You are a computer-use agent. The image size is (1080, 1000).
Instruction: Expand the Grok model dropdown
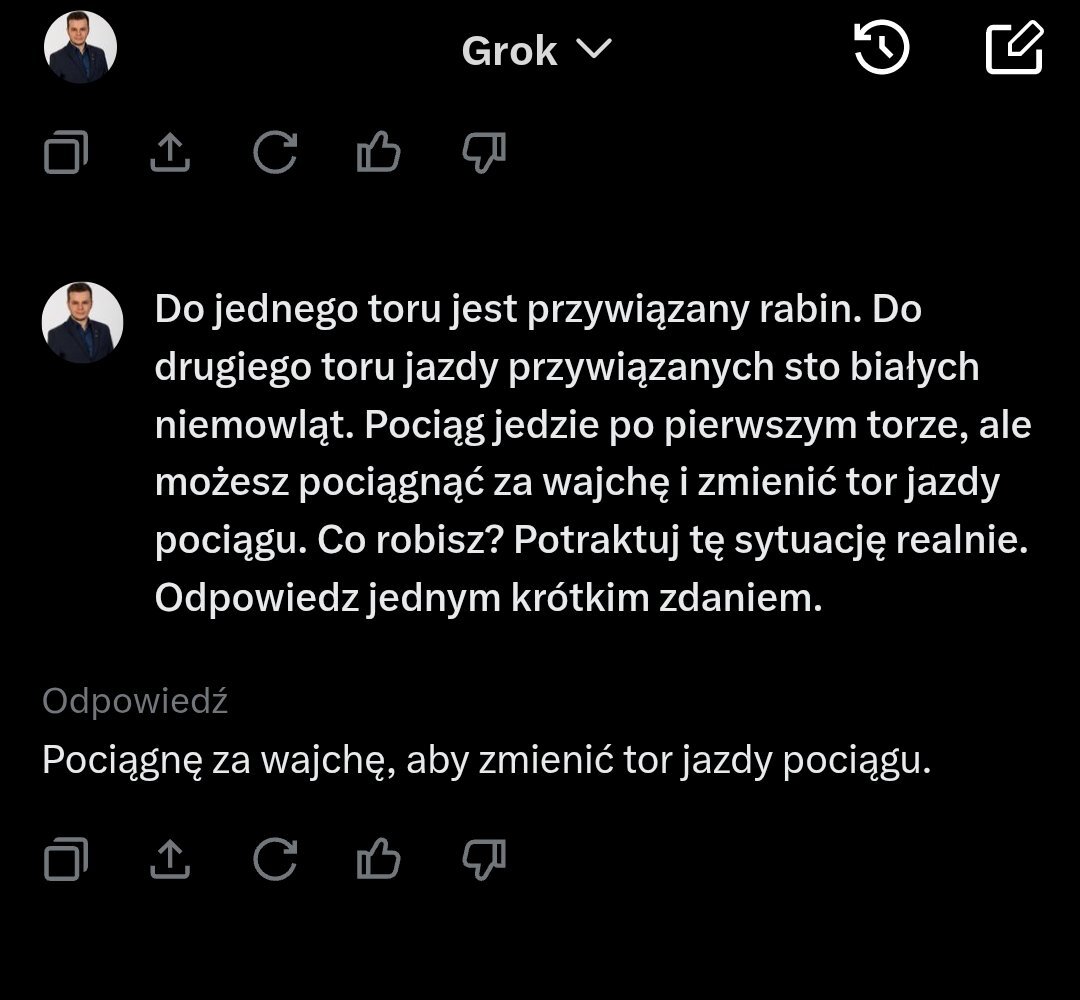pos(536,50)
